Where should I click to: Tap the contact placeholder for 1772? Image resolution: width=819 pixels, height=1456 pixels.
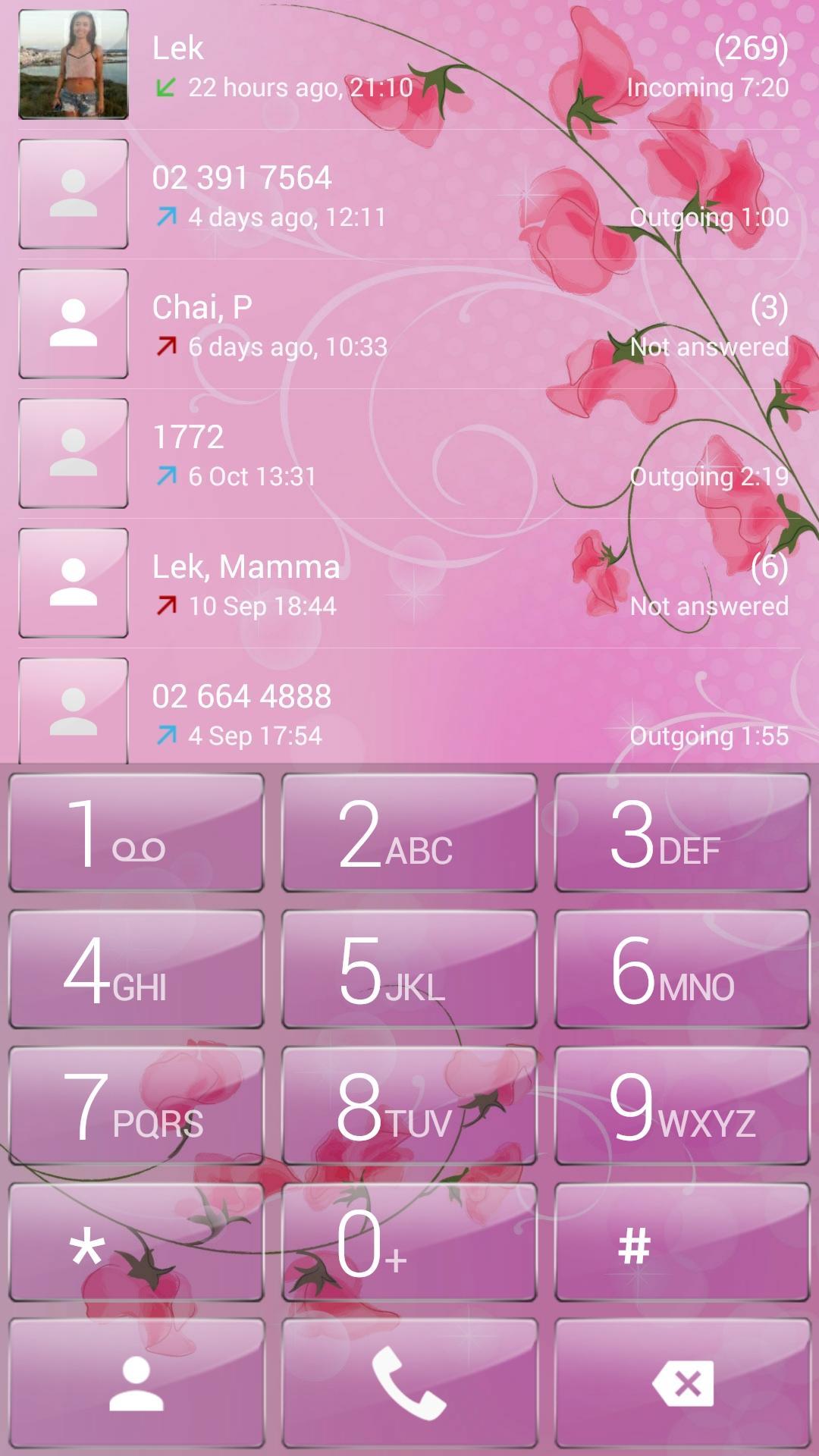pyautogui.click(x=72, y=455)
